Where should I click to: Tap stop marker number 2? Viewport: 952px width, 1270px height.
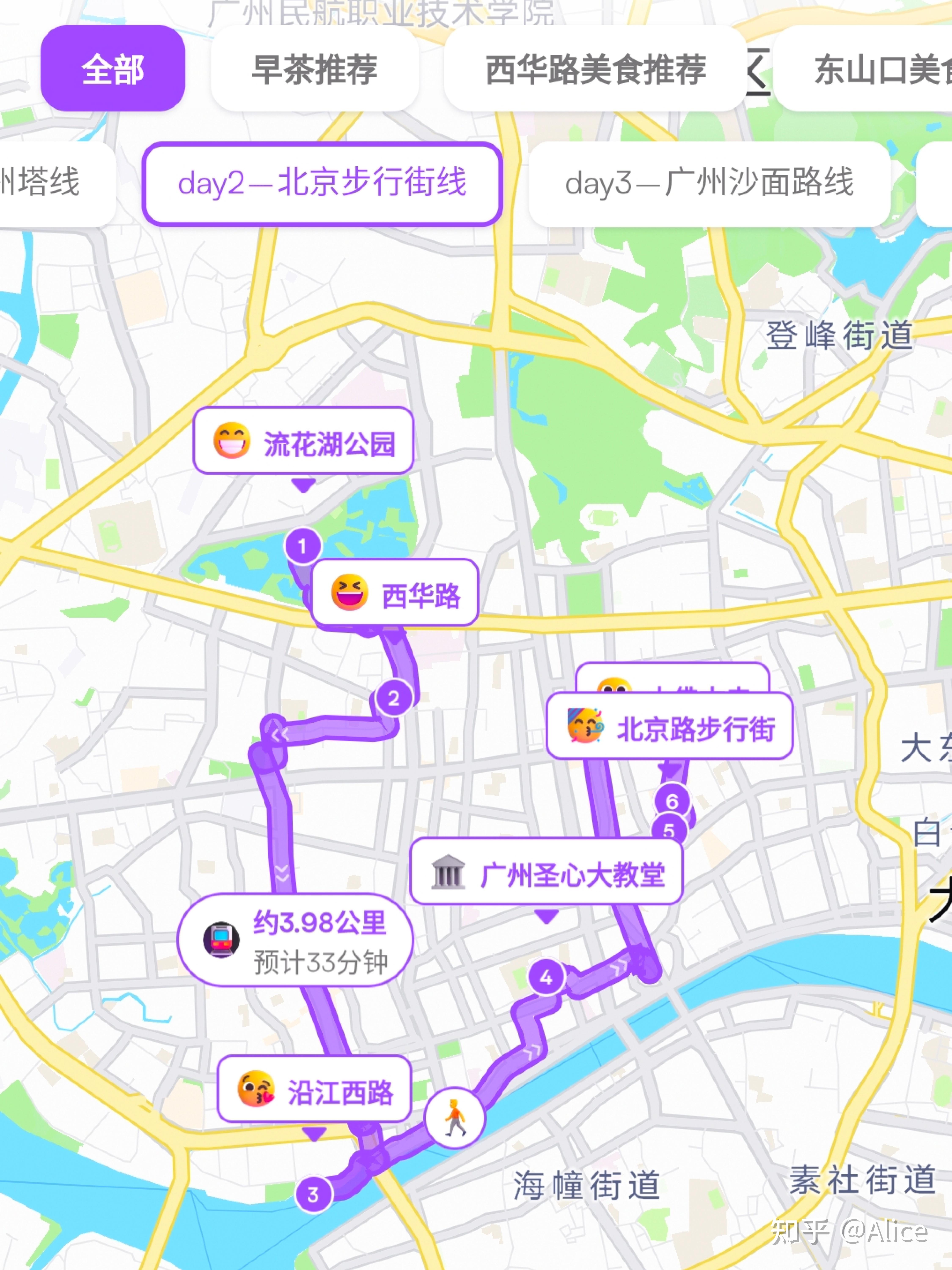pos(394,698)
